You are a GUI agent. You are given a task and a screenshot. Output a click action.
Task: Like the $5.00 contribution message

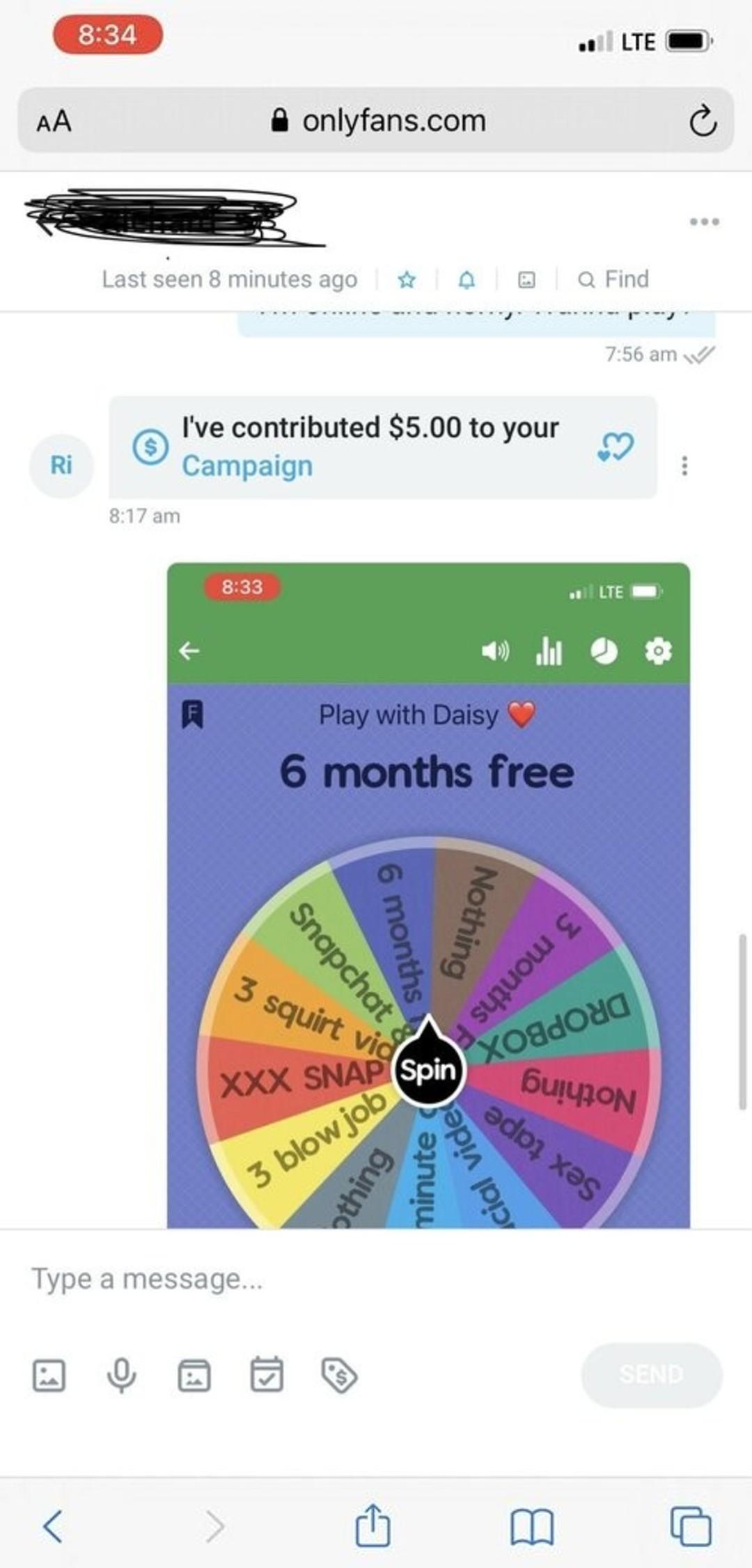(616, 447)
